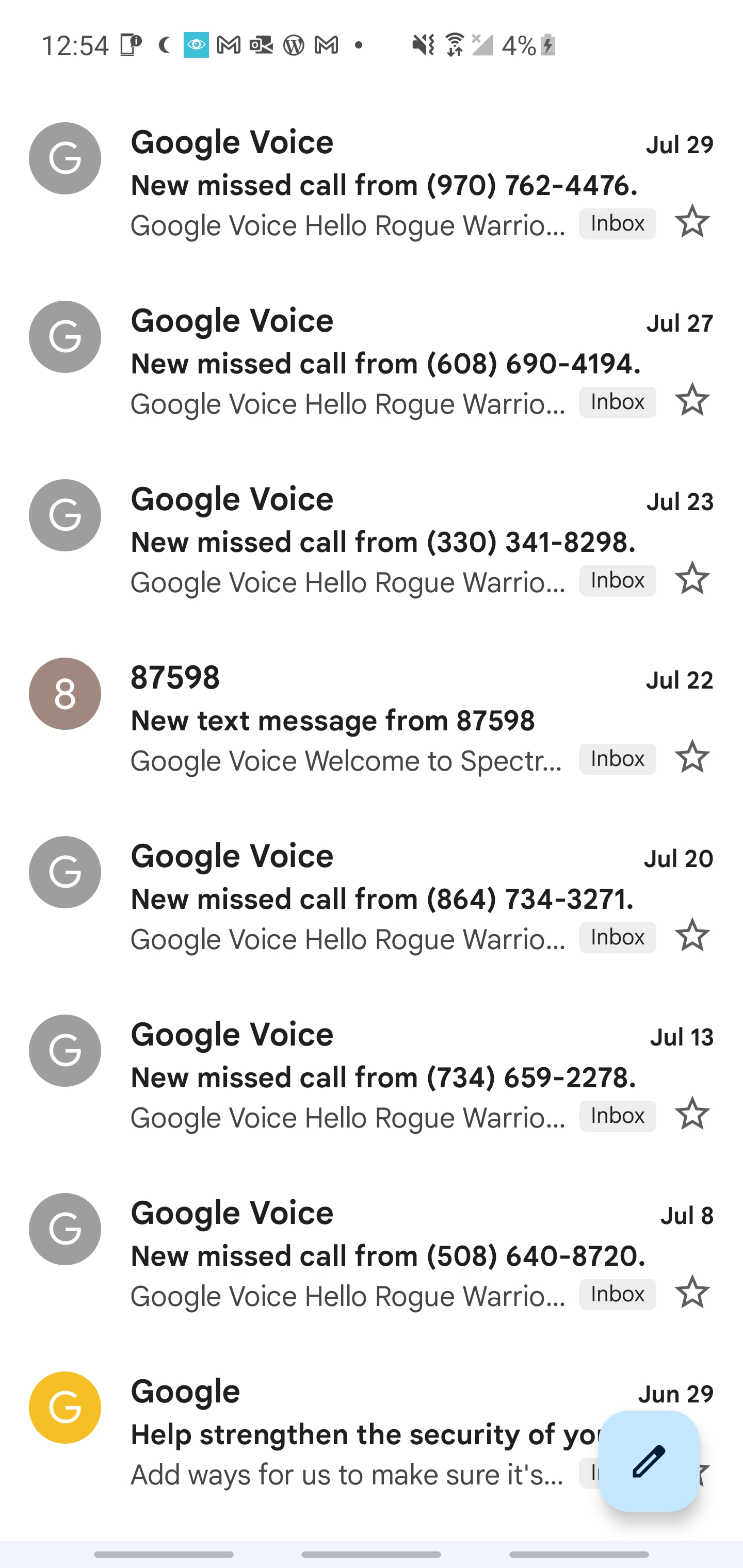Star the Jul 20 Google Voice email
This screenshot has height=1568, width=743.
point(692,936)
